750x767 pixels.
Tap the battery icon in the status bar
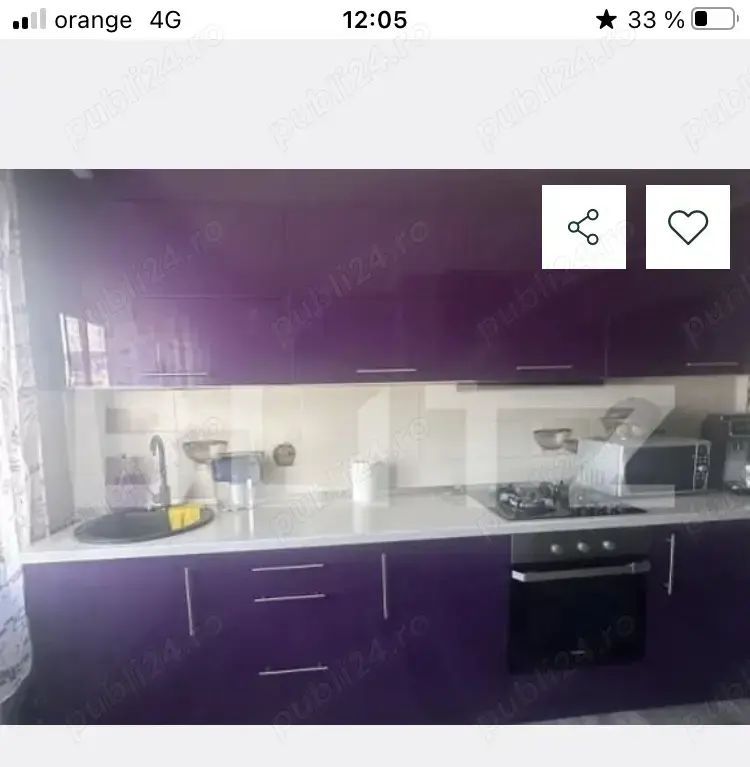tap(716, 18)
